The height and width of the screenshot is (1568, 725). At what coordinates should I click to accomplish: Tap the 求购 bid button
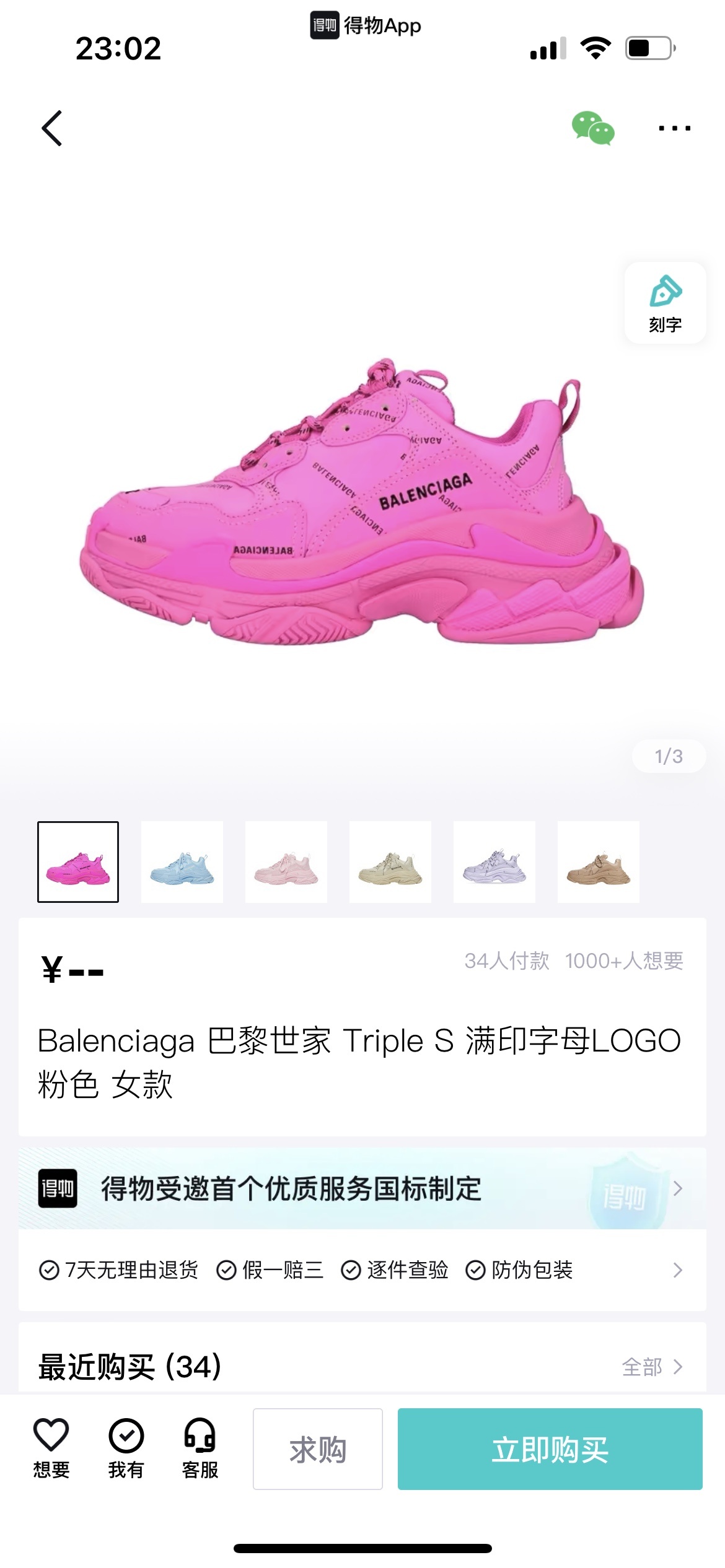pyautogui.click(x=317, y=1449)
